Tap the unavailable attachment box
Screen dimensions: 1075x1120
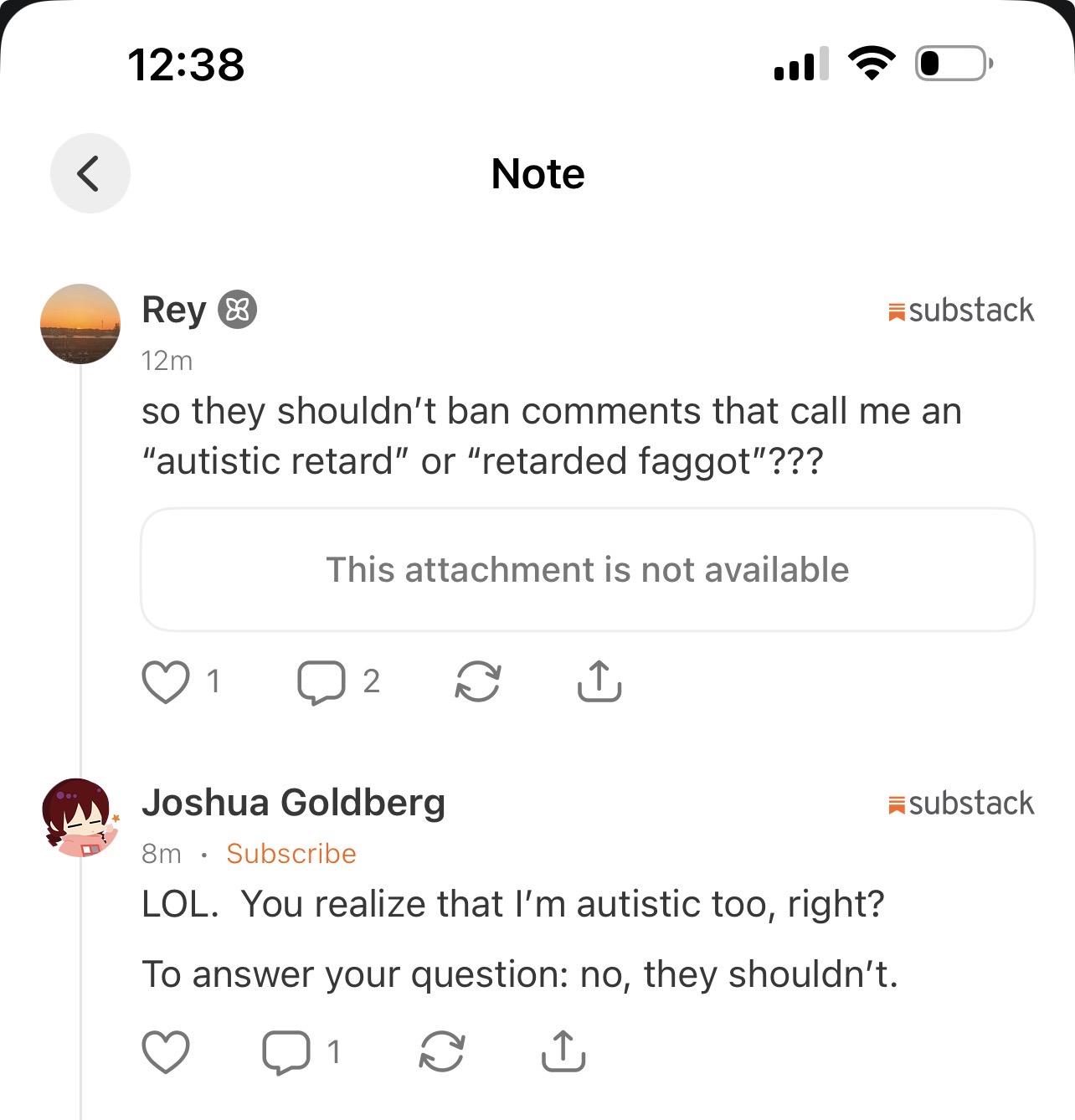tap(587, 569)
